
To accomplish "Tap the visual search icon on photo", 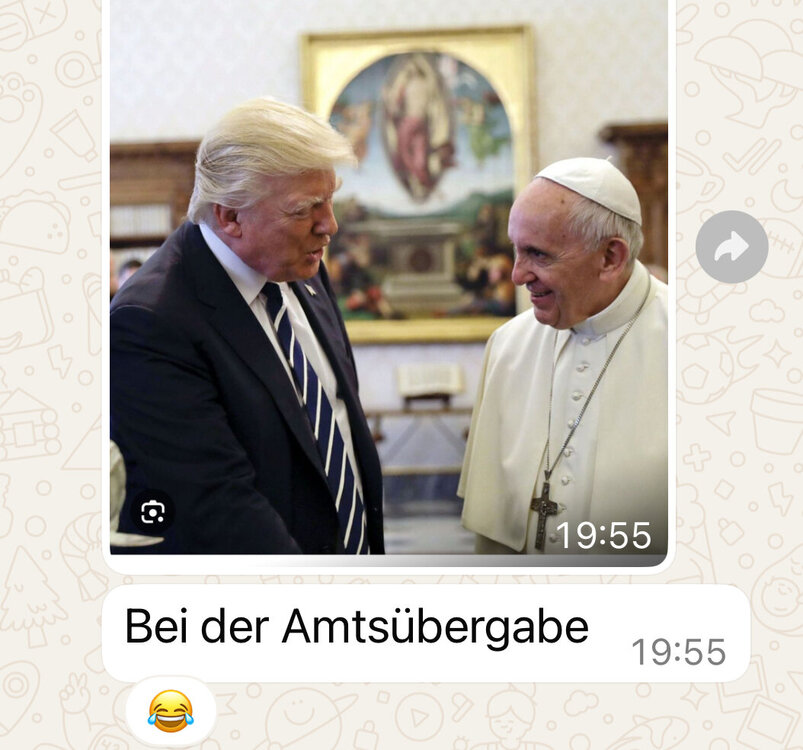I will 152,513.
